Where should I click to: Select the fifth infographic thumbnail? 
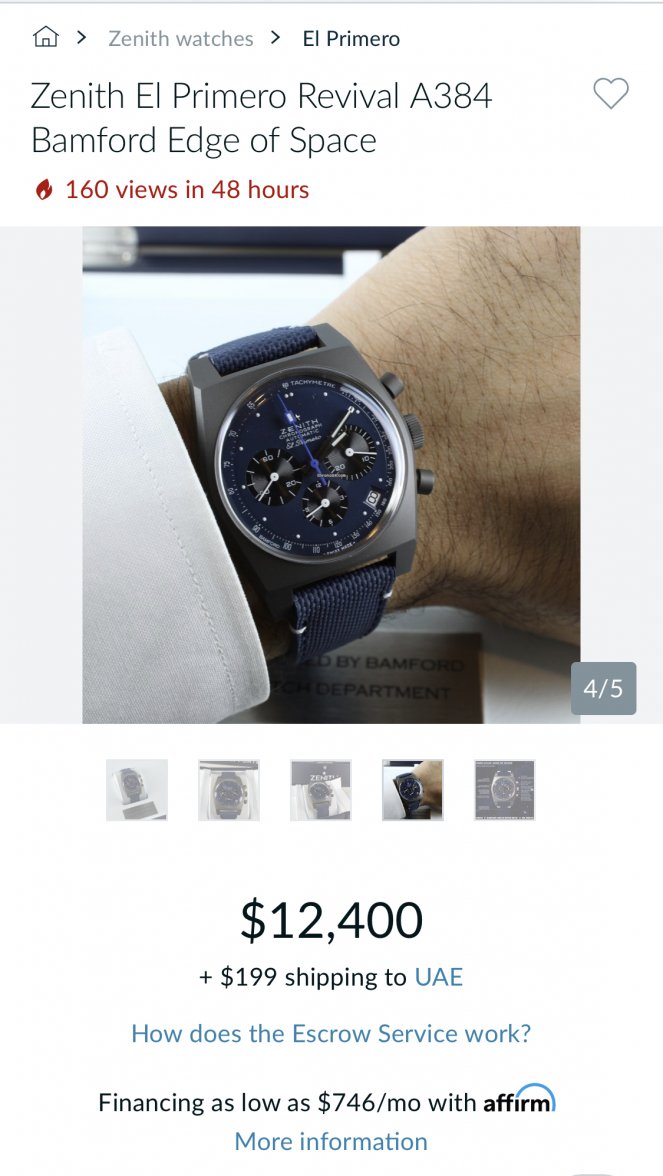click(505, 790)
